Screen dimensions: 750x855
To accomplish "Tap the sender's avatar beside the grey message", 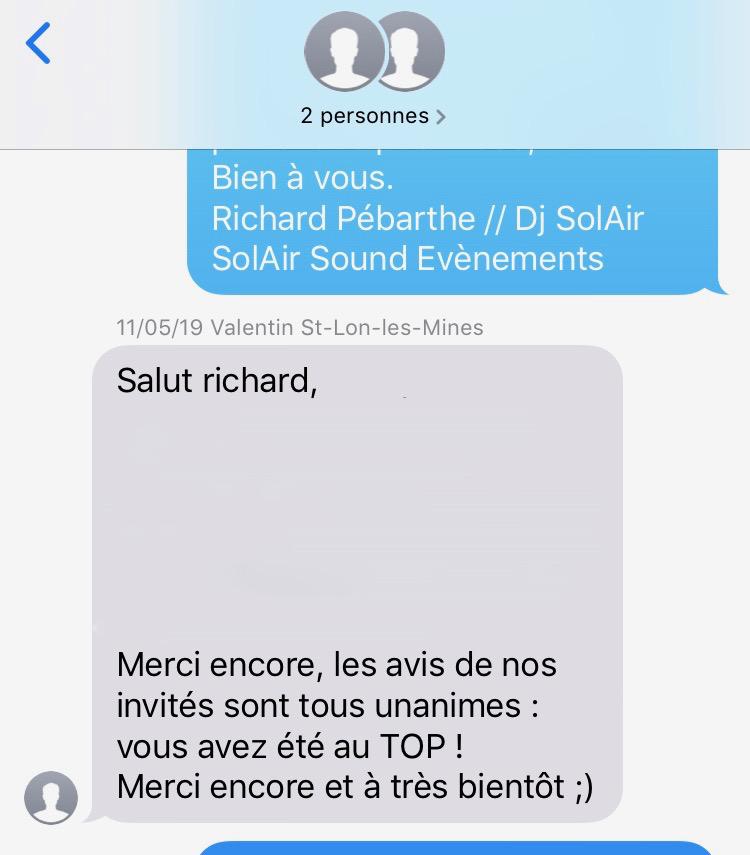I will coord(50,796).
